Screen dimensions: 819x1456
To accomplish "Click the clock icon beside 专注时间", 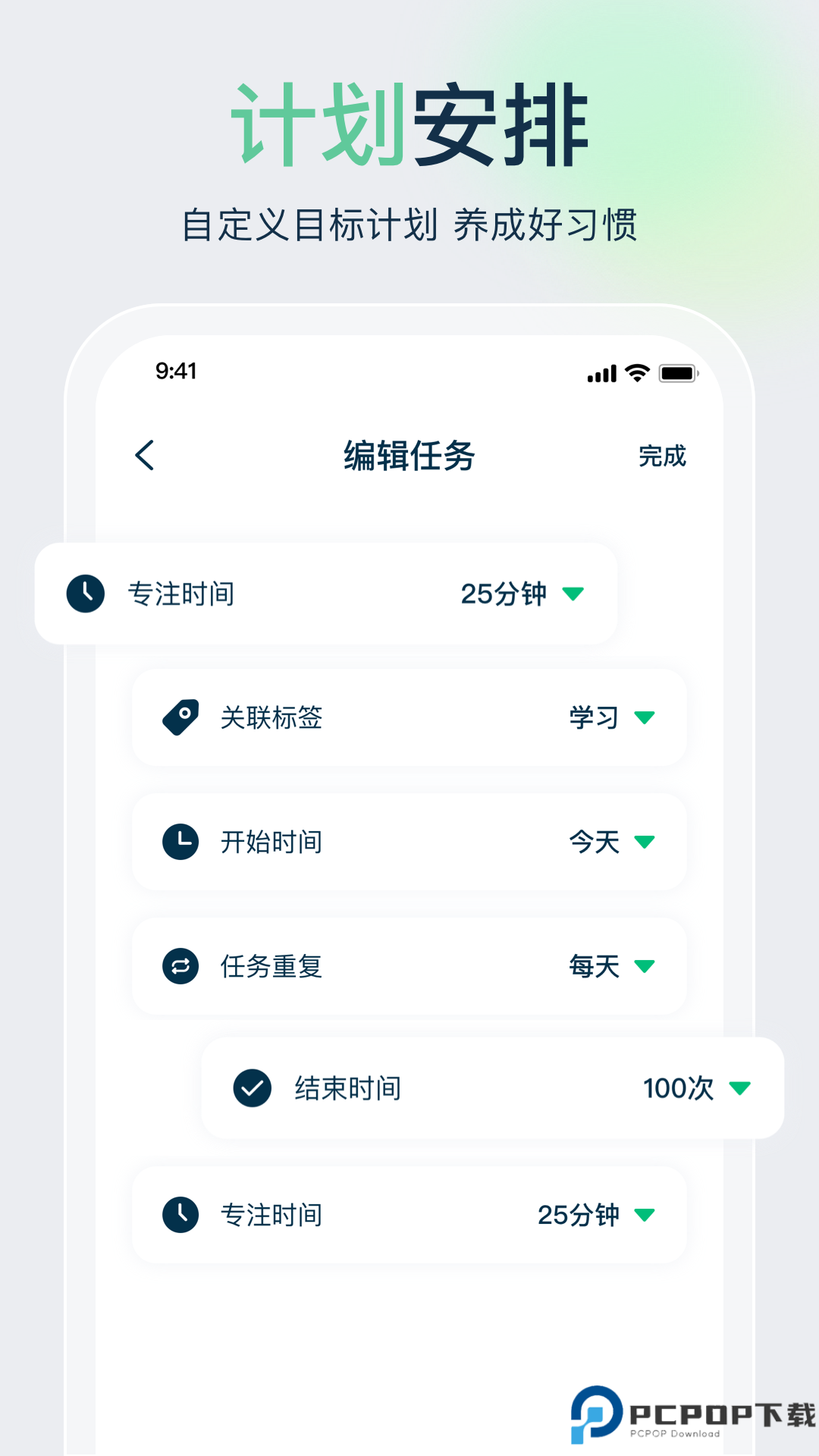I will 86,594.
